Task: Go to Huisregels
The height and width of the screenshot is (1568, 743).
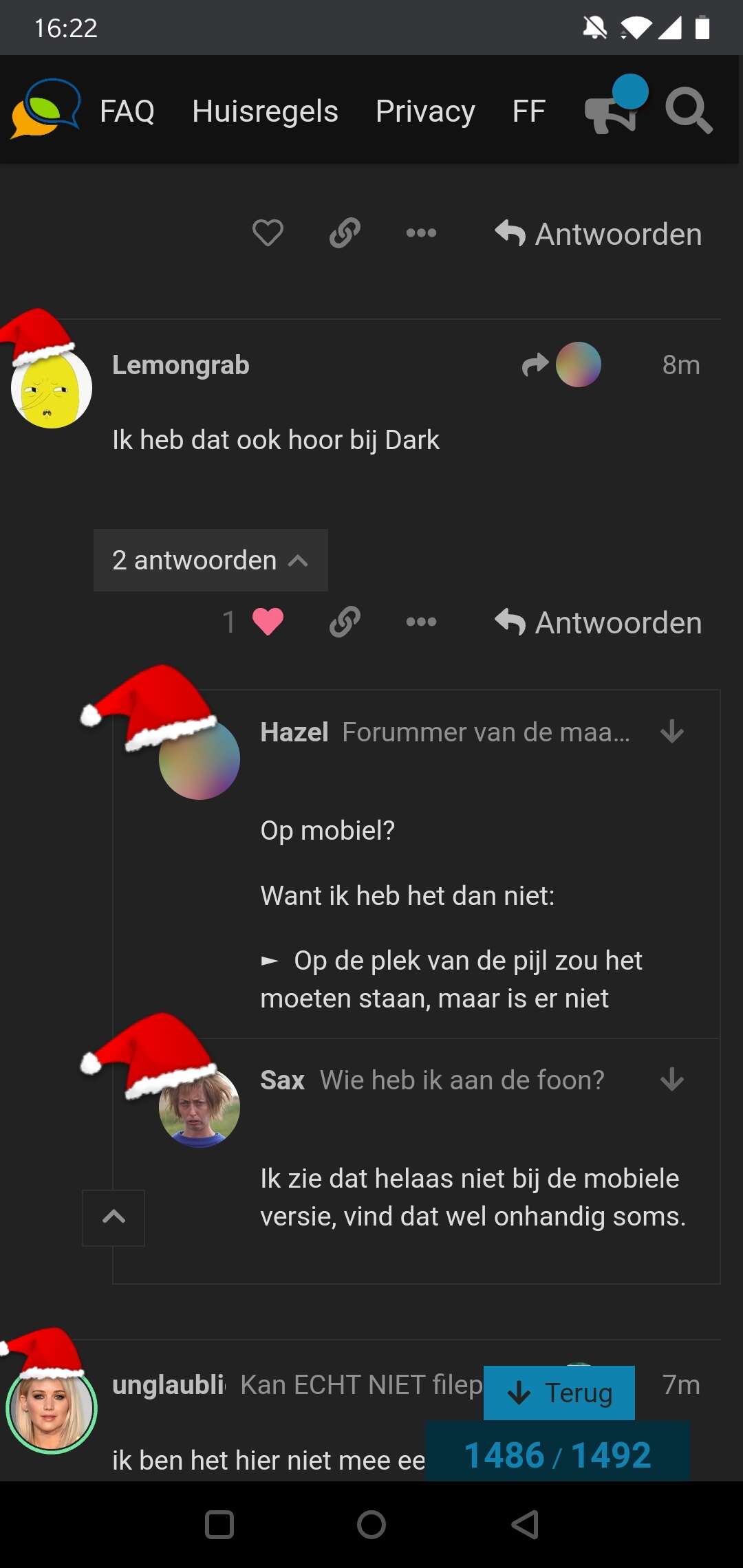Action: click(x=265, y=111)
